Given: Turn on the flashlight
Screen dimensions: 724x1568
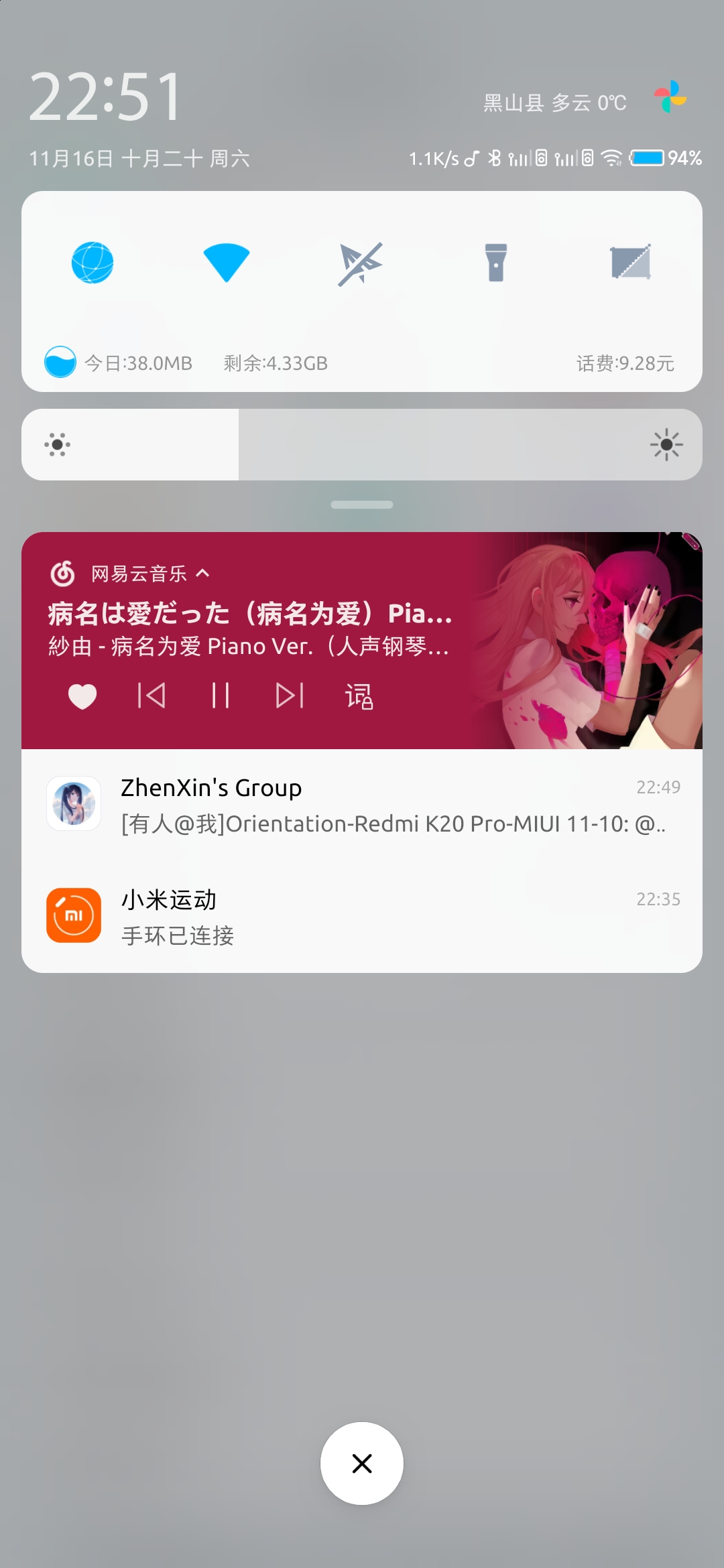Looking at the screenshot, I should click(x=496, y=263).
